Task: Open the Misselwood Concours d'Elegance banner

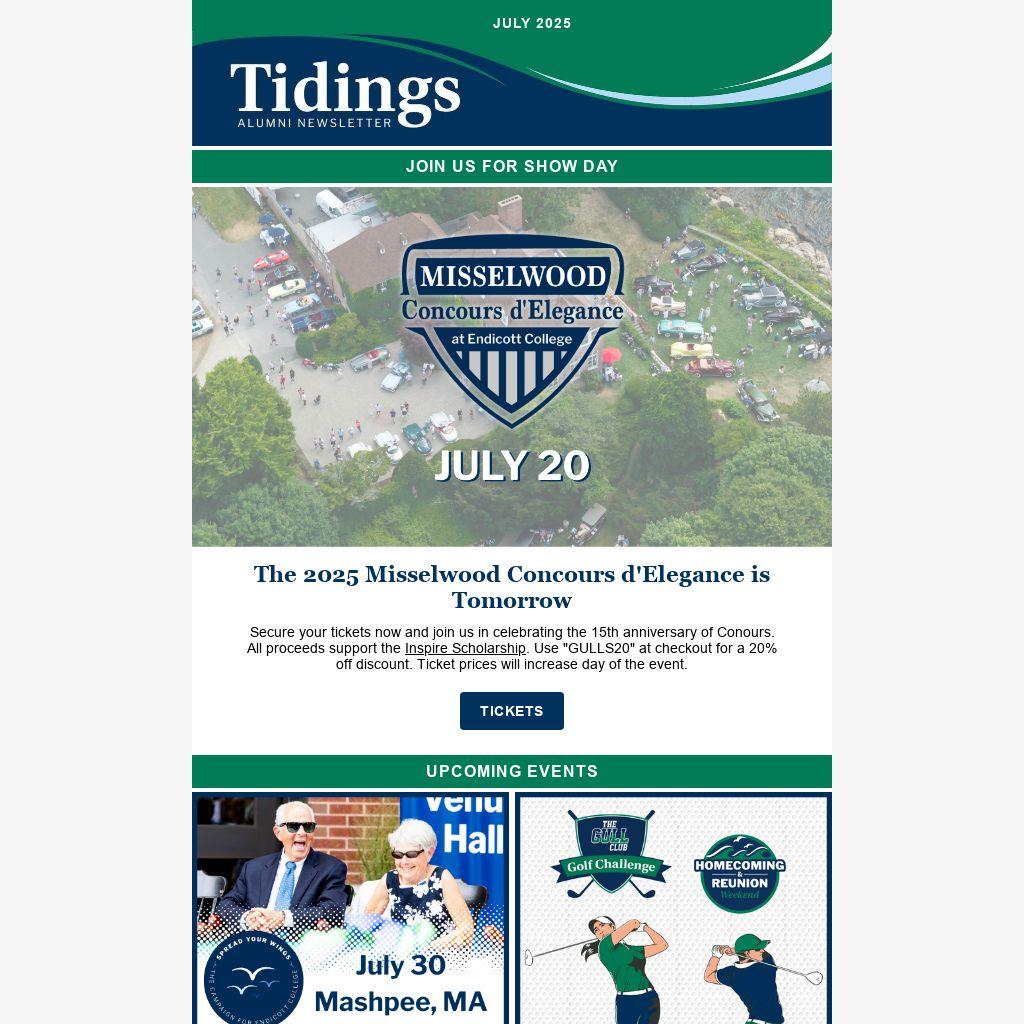Action: 511,366
